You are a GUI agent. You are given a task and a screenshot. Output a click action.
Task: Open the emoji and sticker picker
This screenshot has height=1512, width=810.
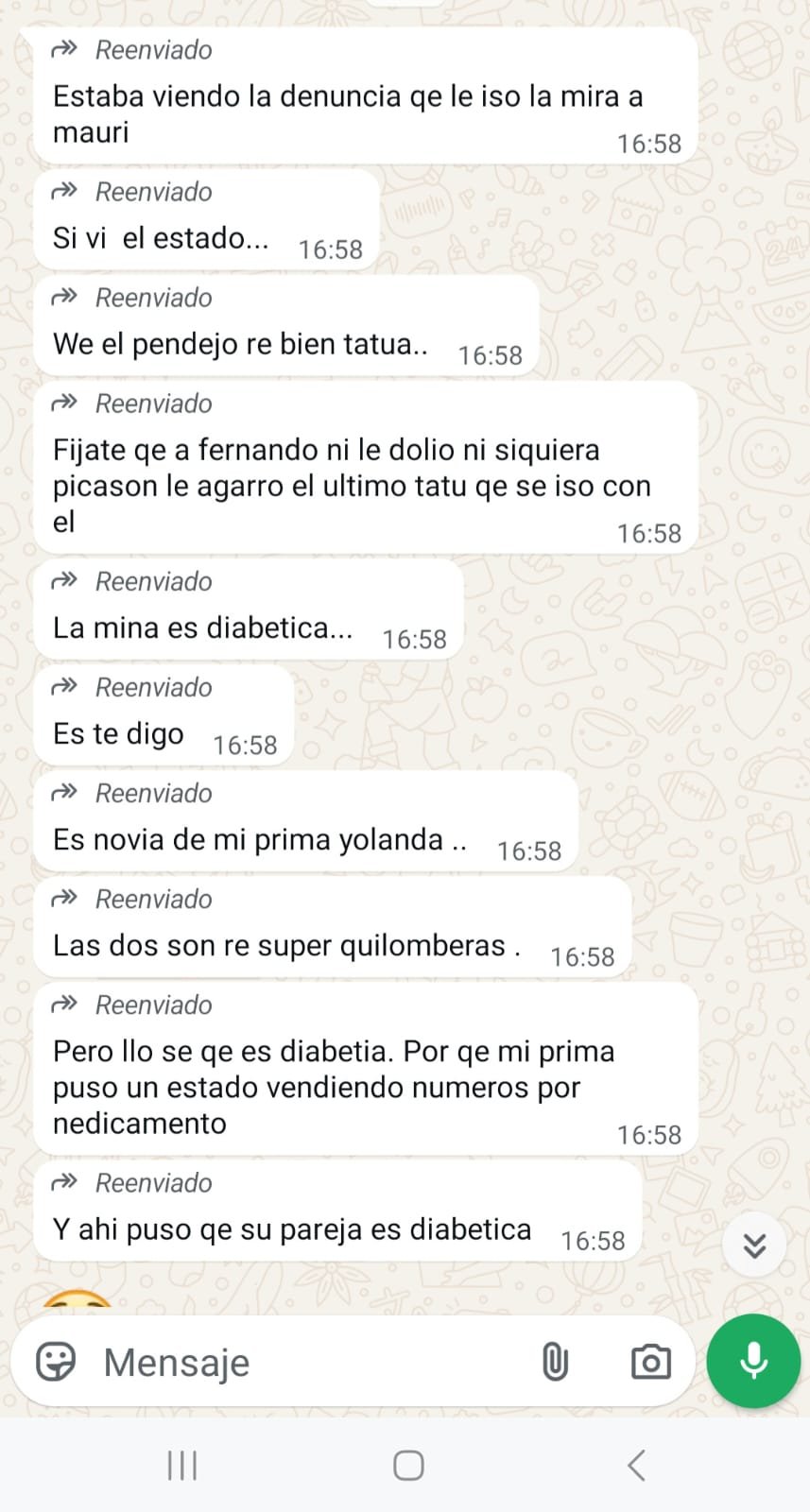(x=56, y=1362)
